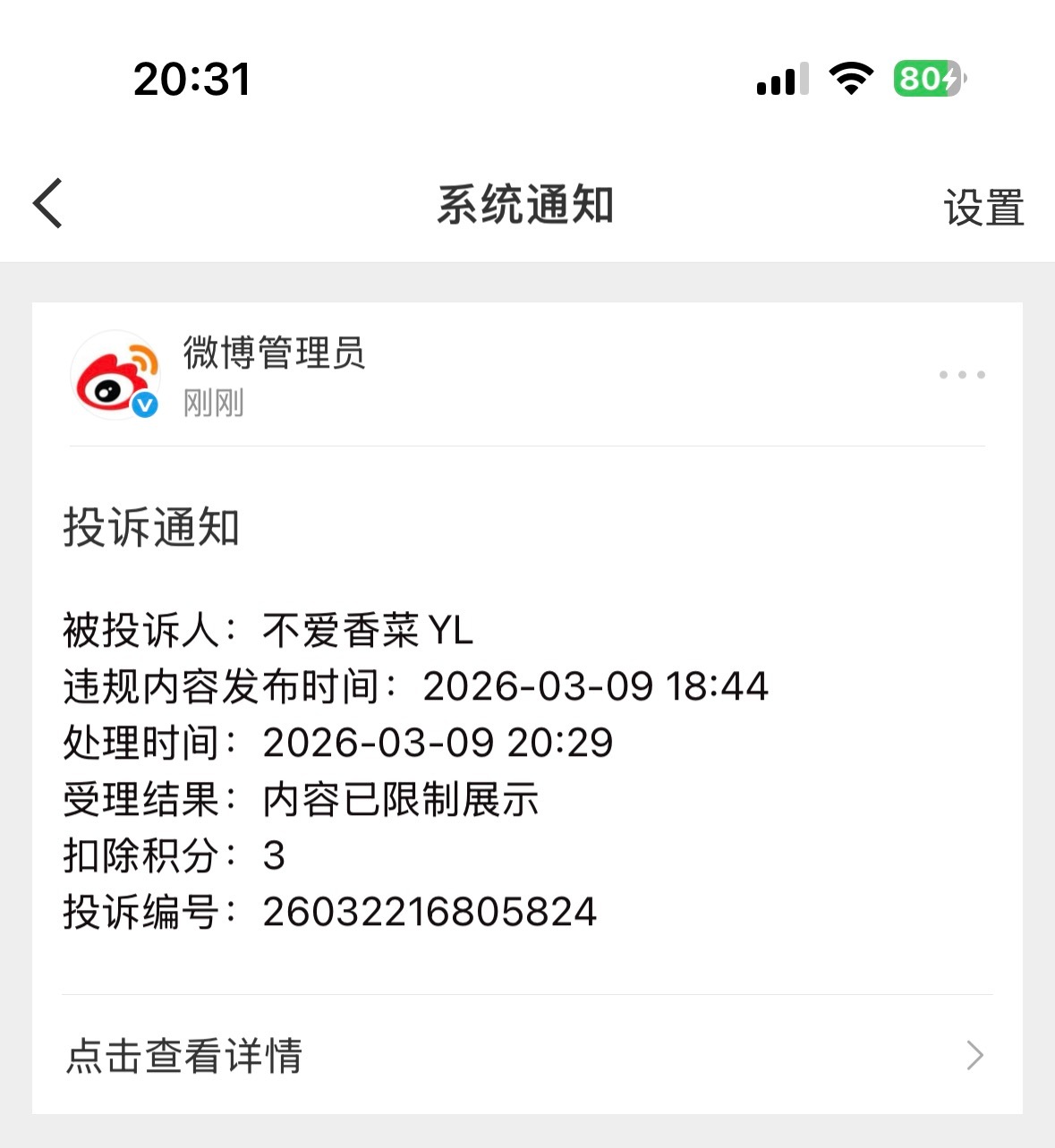Open the three-dot options menu on the notification
Screen dimensions: 1055x1148
[x=962, y=374]
